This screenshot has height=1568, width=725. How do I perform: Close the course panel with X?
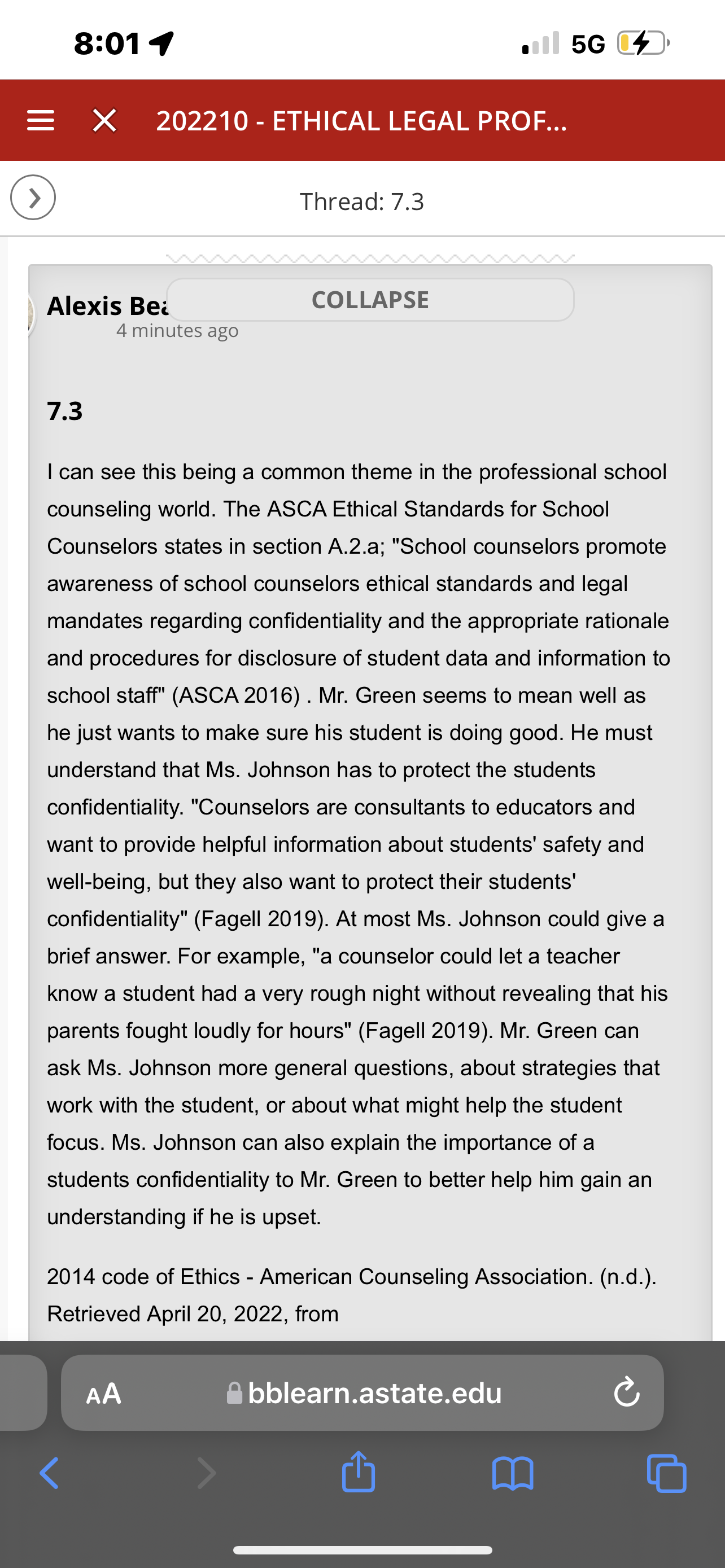pos(104,121)
